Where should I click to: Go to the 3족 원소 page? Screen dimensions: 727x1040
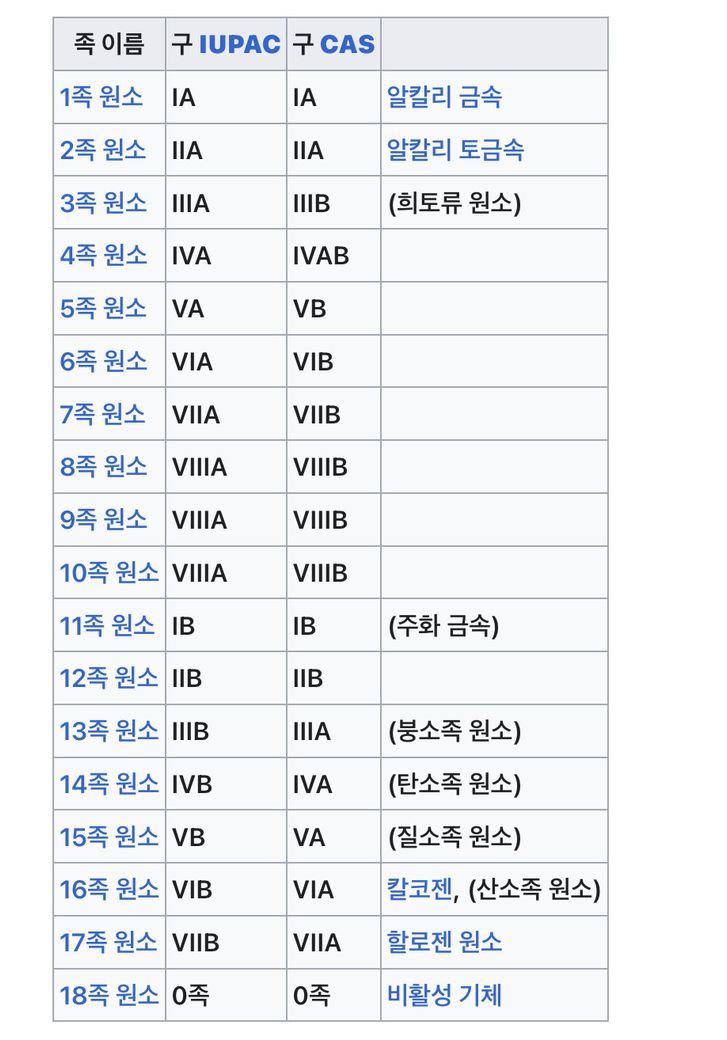[x=102, y=203]
